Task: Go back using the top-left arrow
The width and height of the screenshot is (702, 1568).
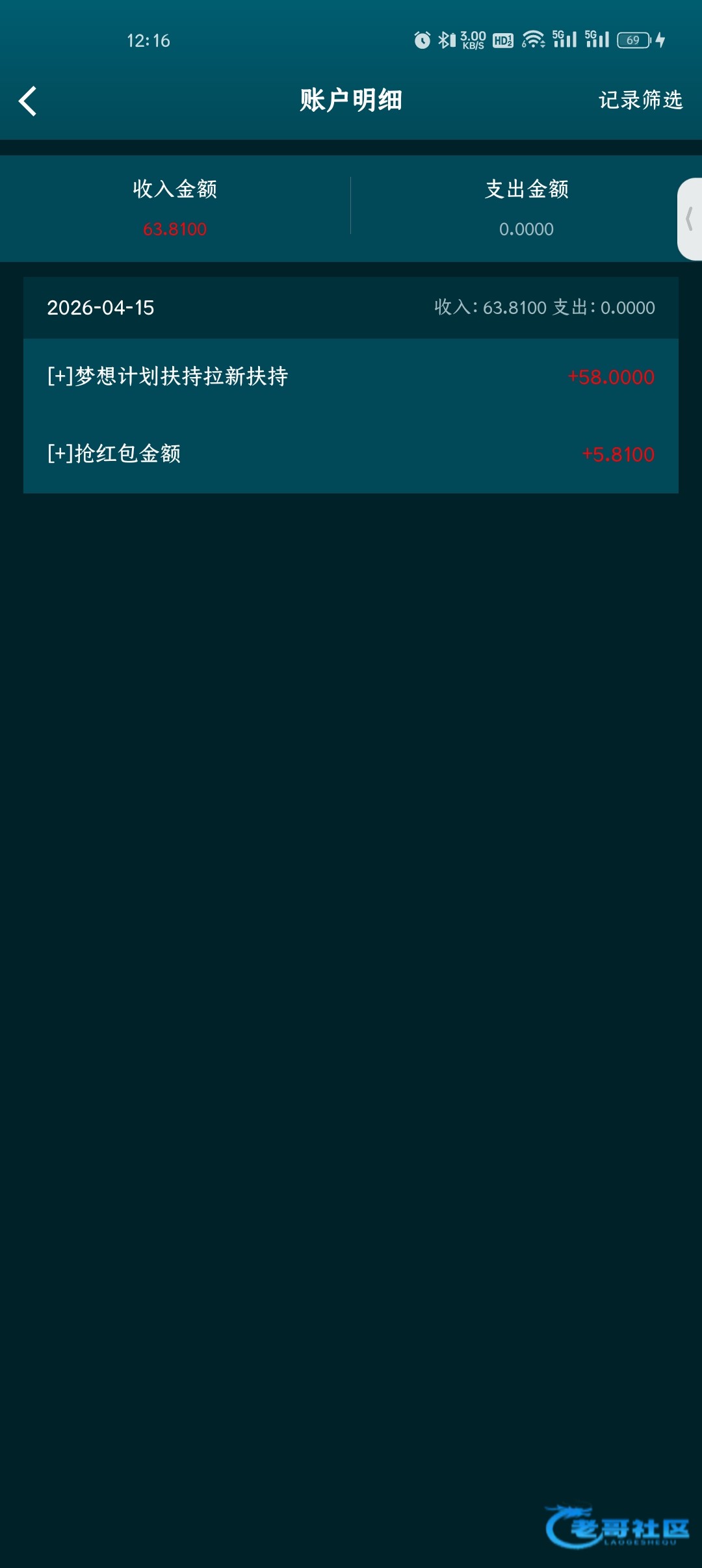Action: [27, 101]
